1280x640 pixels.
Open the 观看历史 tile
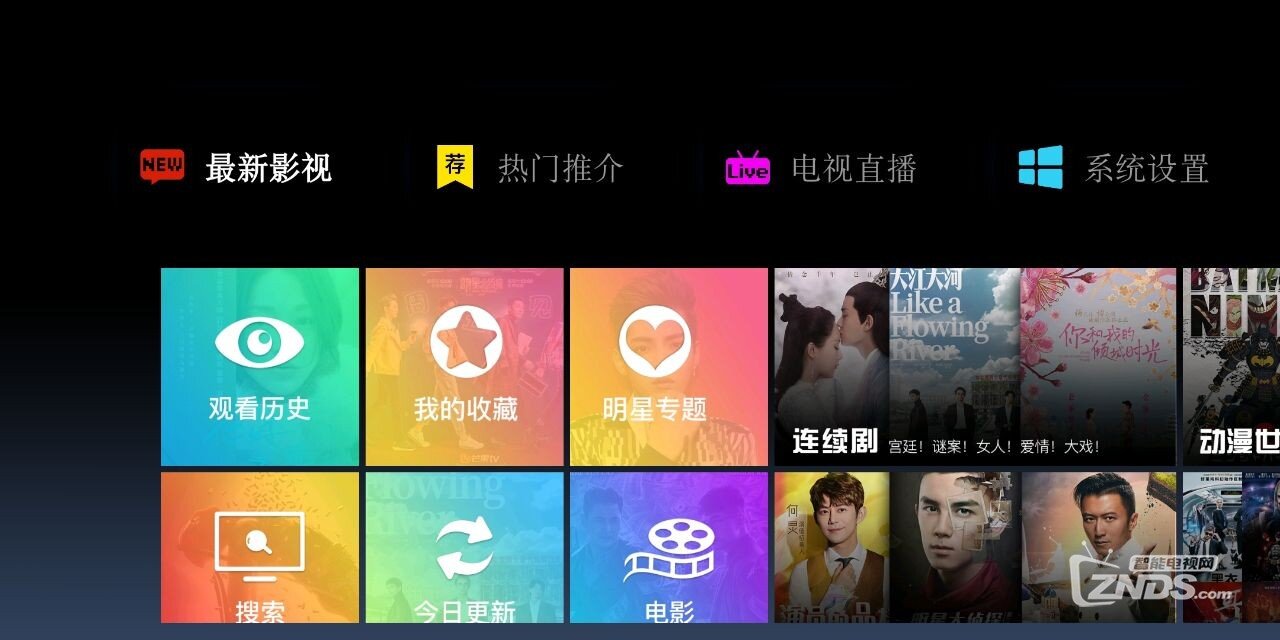260,366
